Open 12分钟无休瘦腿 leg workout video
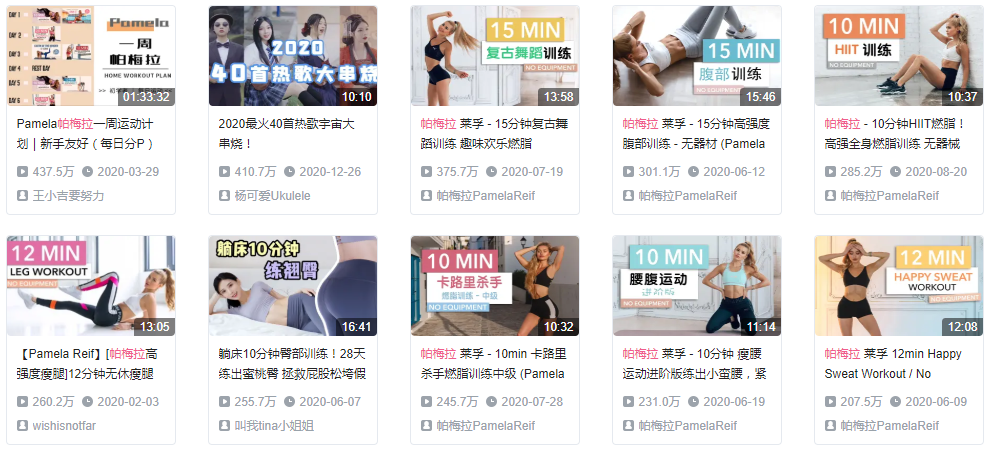Image resolution: width=997 pixels, height=453 pixels. [x=90, y=286]
